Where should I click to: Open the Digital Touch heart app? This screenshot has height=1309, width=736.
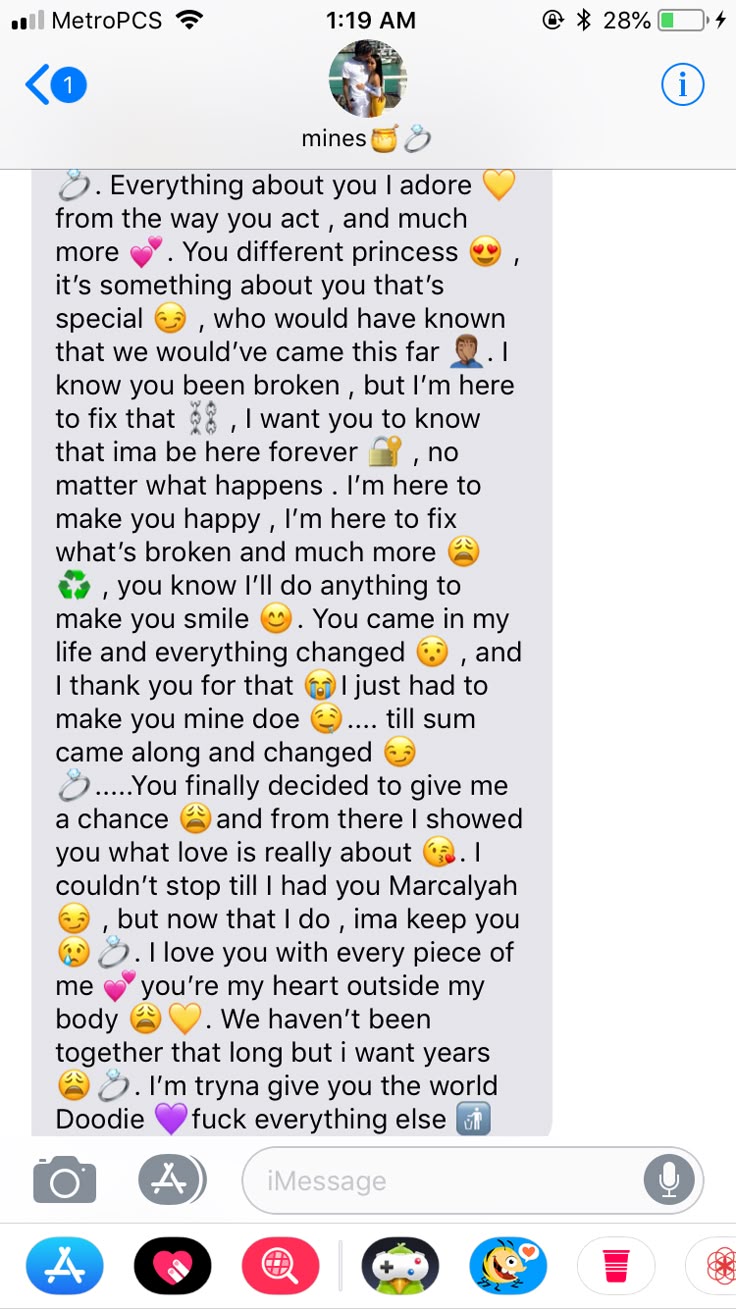pos(173,1266)
